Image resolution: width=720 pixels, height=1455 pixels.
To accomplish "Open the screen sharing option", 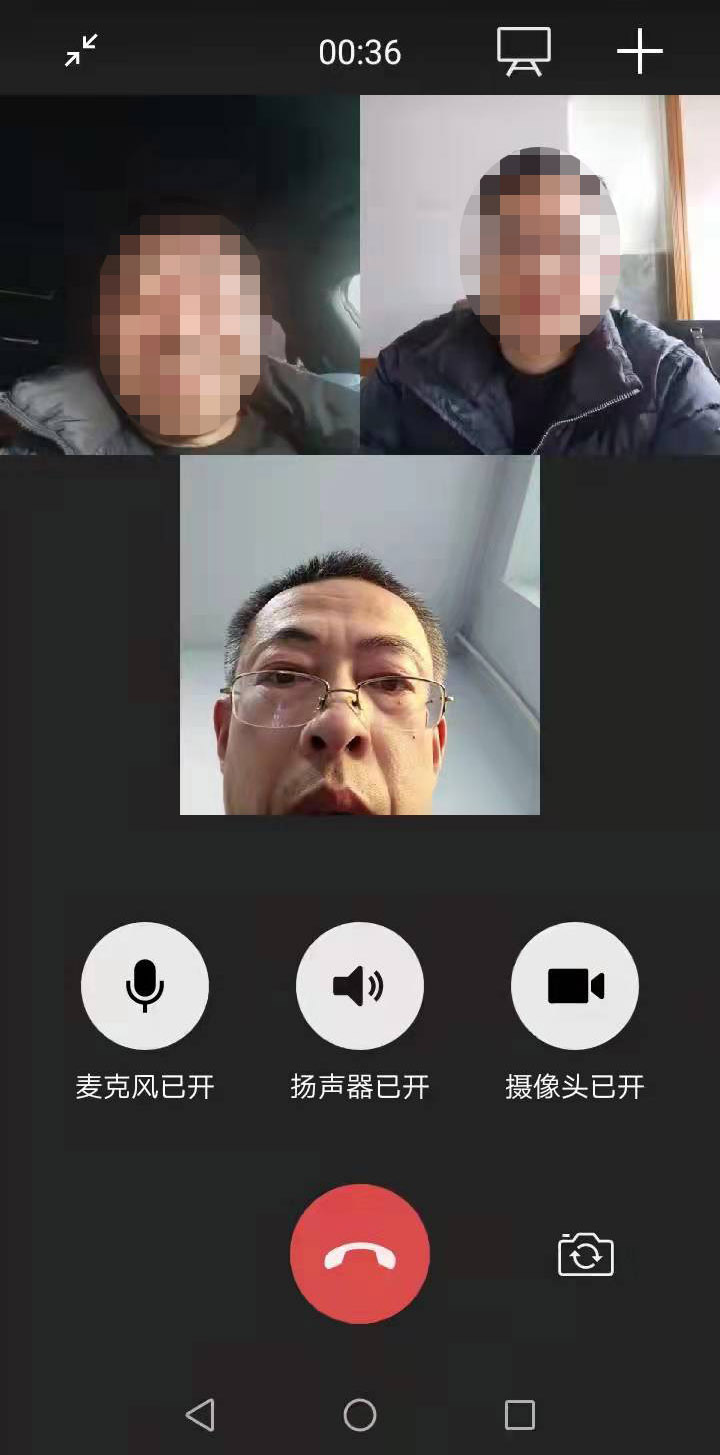I will pyautogui.click(x=524, y=51).
